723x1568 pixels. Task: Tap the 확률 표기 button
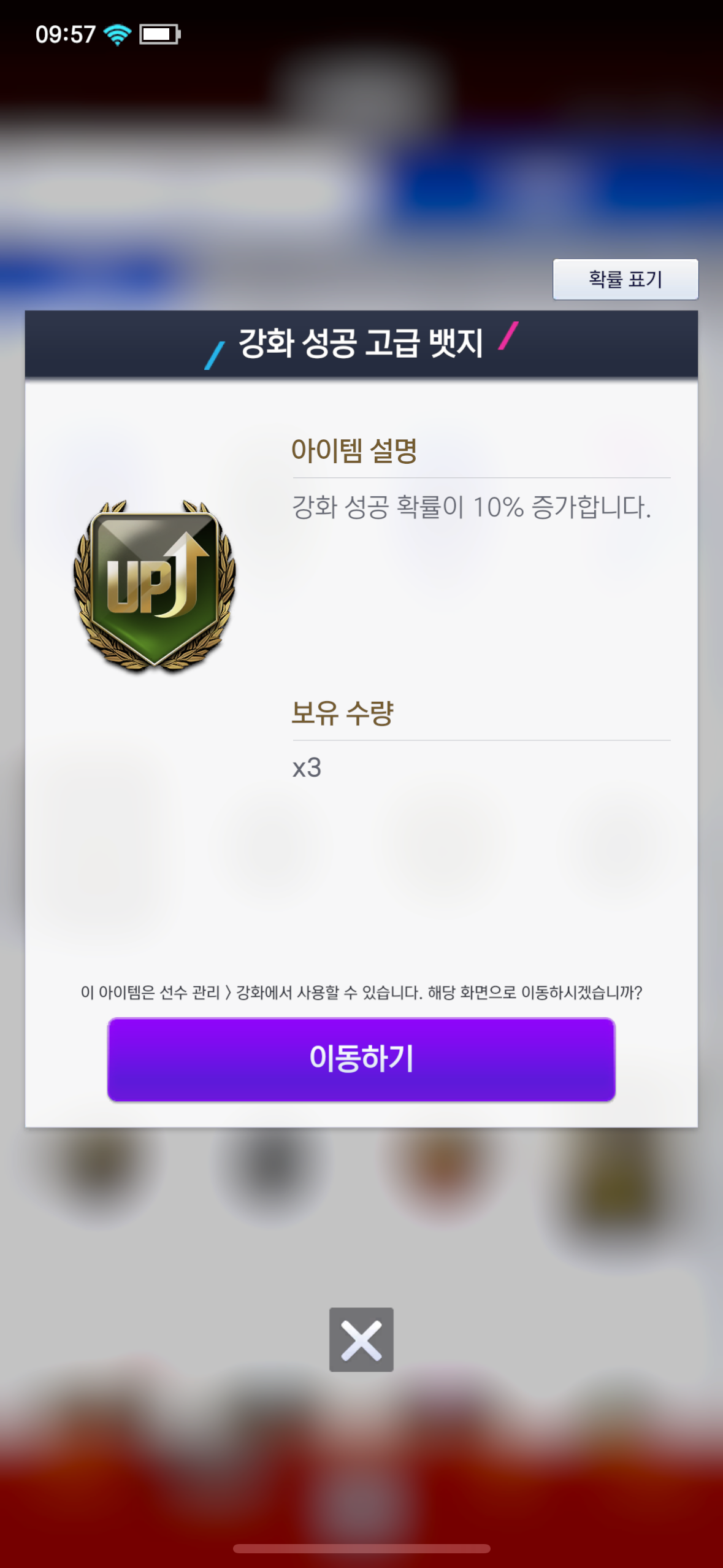tap(625, 279)
